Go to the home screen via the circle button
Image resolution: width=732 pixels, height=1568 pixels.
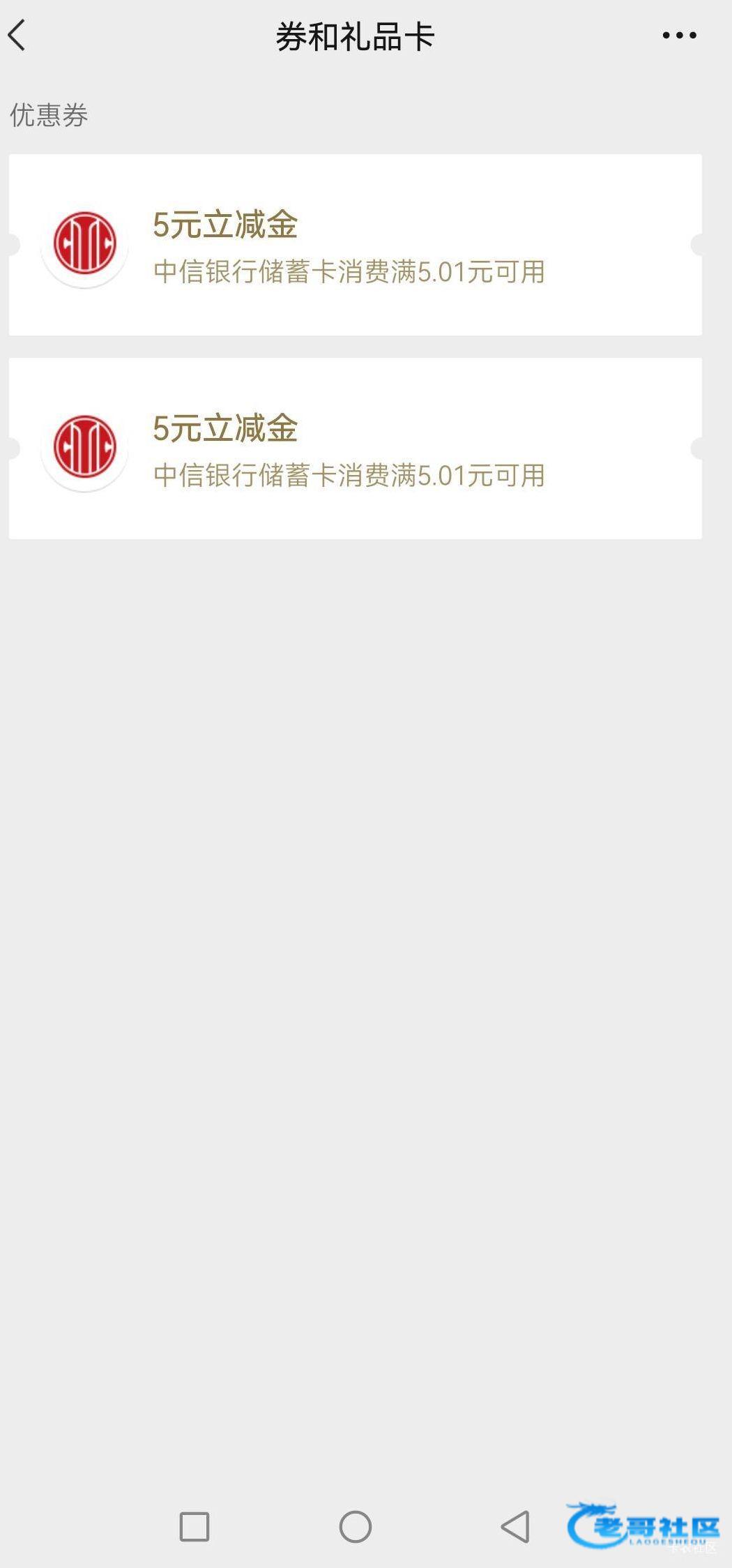pyautogui.click(x=355, y=1526)
